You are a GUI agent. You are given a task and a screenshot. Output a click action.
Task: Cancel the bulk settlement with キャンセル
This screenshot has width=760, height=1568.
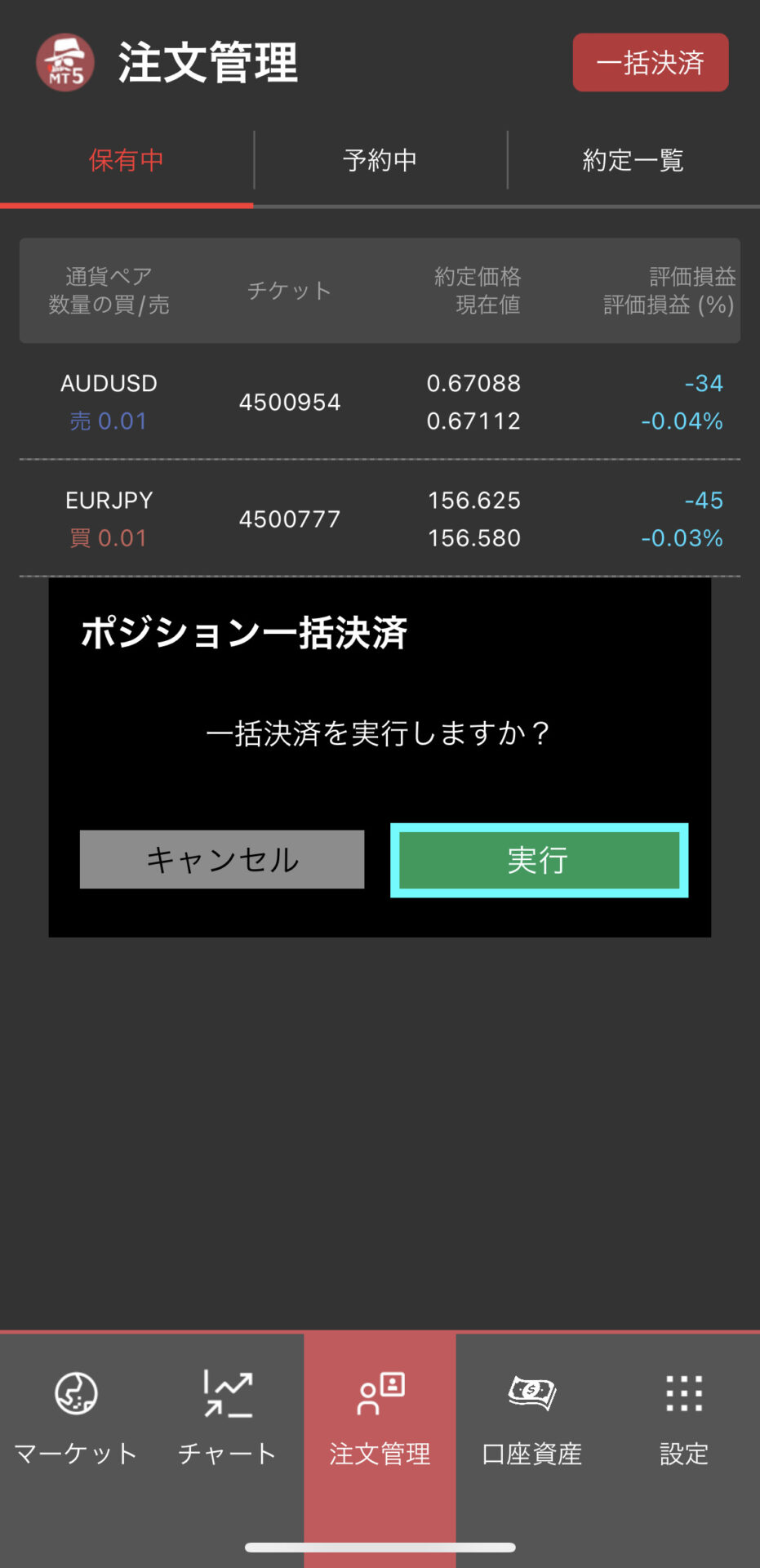(222, 859)
